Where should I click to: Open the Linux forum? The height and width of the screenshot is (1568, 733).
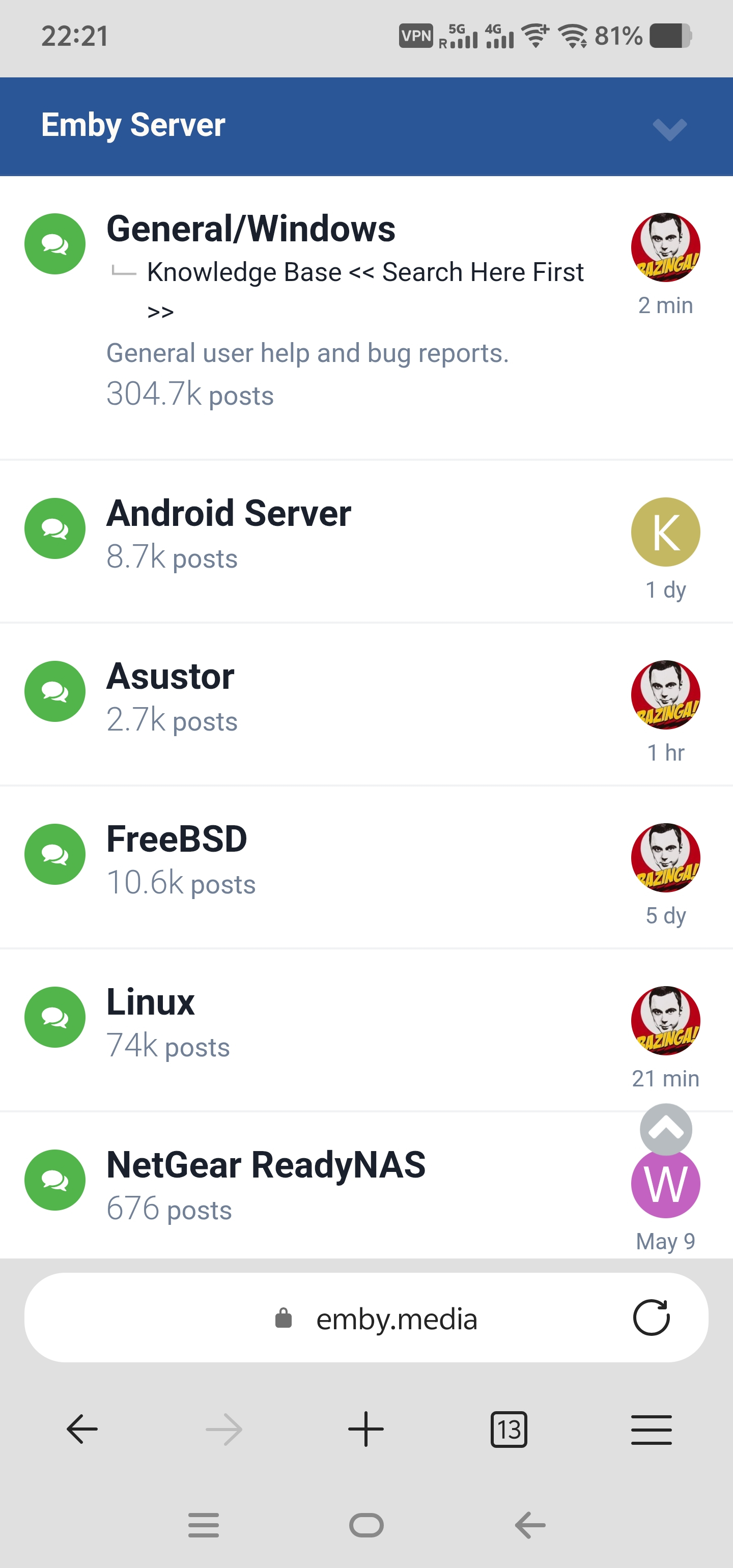[150, 1002]
